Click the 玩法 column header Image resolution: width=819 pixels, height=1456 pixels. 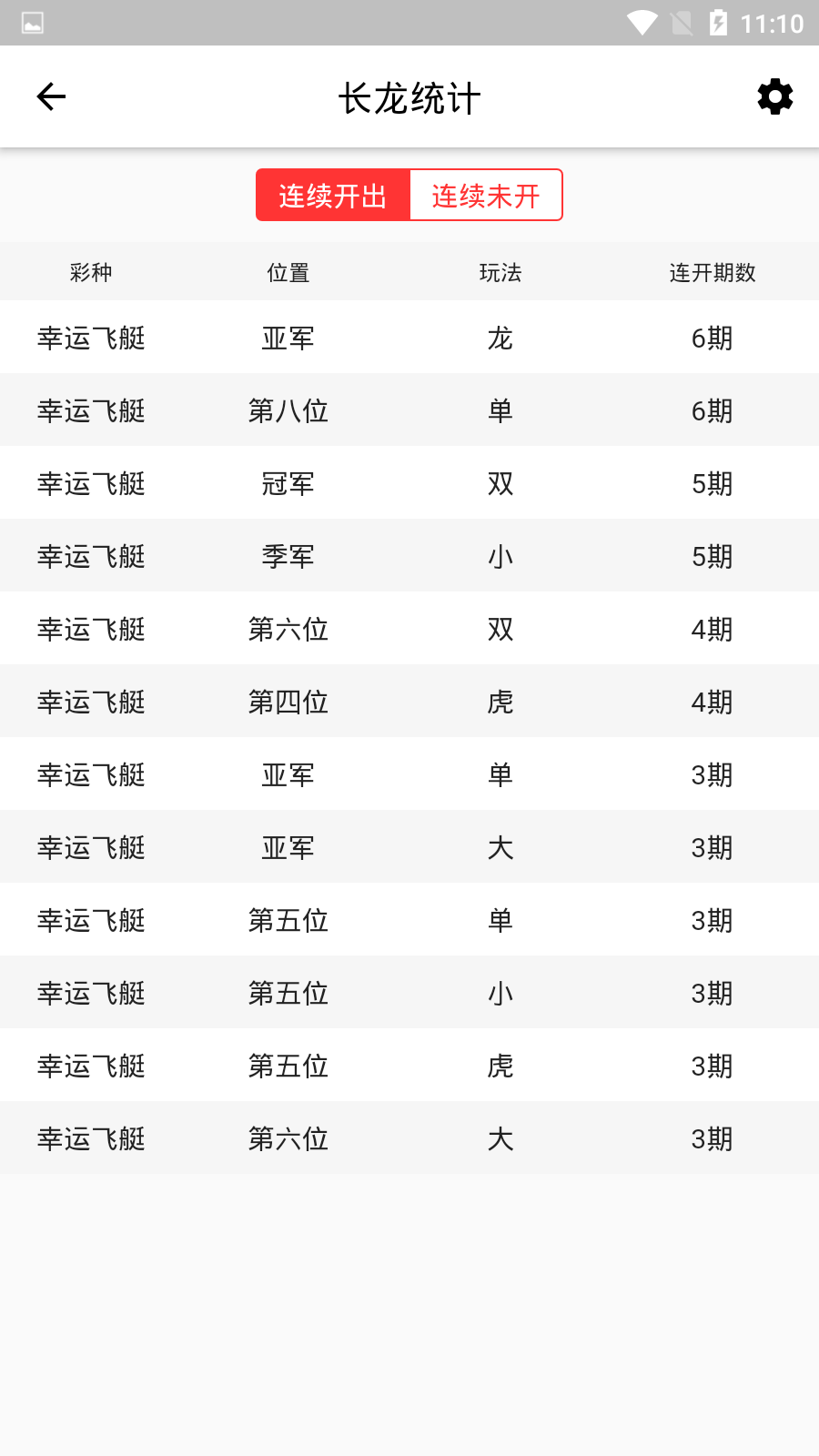point(500,271)
